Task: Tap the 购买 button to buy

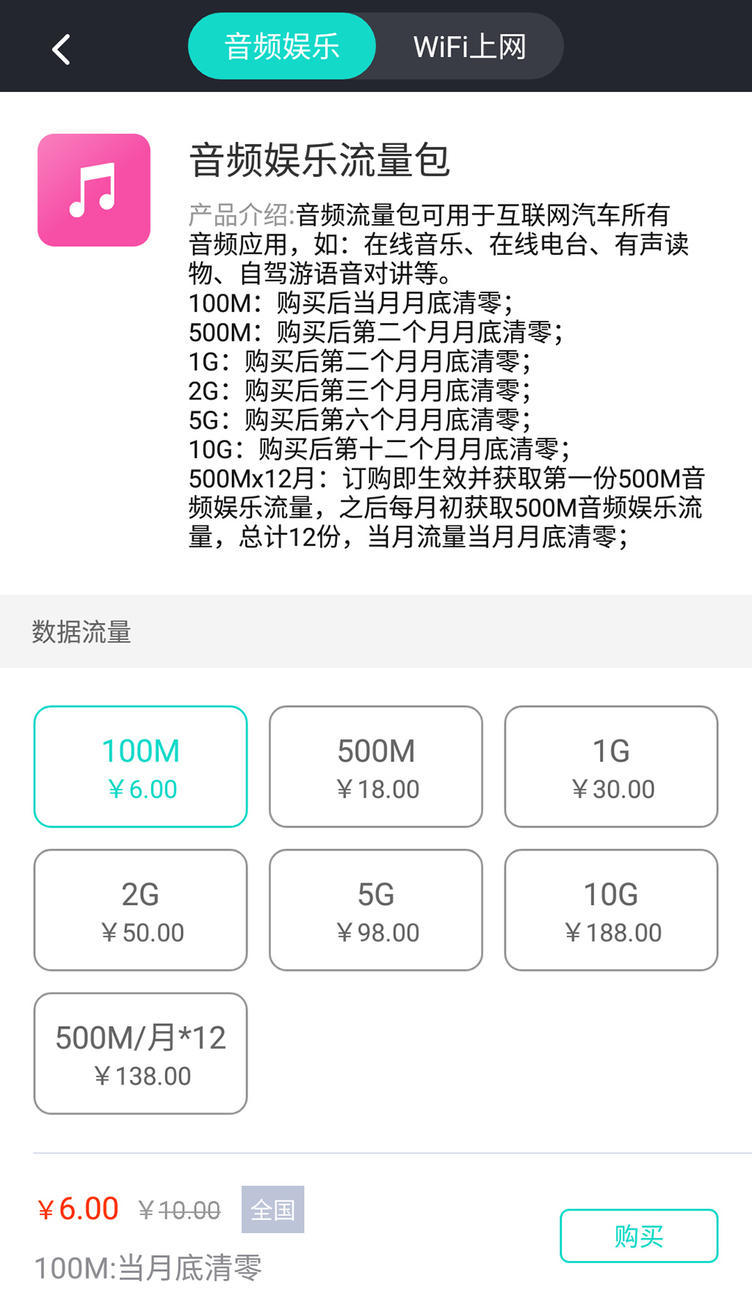Action: pyautogui.click(x=638, y=1236)
